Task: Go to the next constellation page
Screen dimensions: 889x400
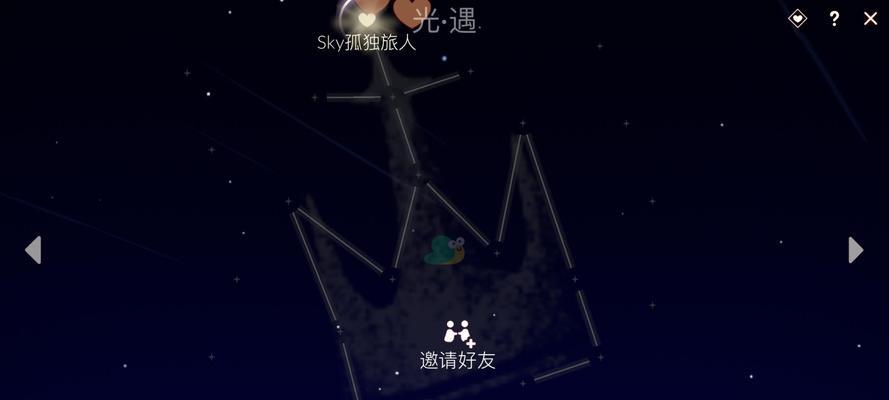Action: (855, 250)
